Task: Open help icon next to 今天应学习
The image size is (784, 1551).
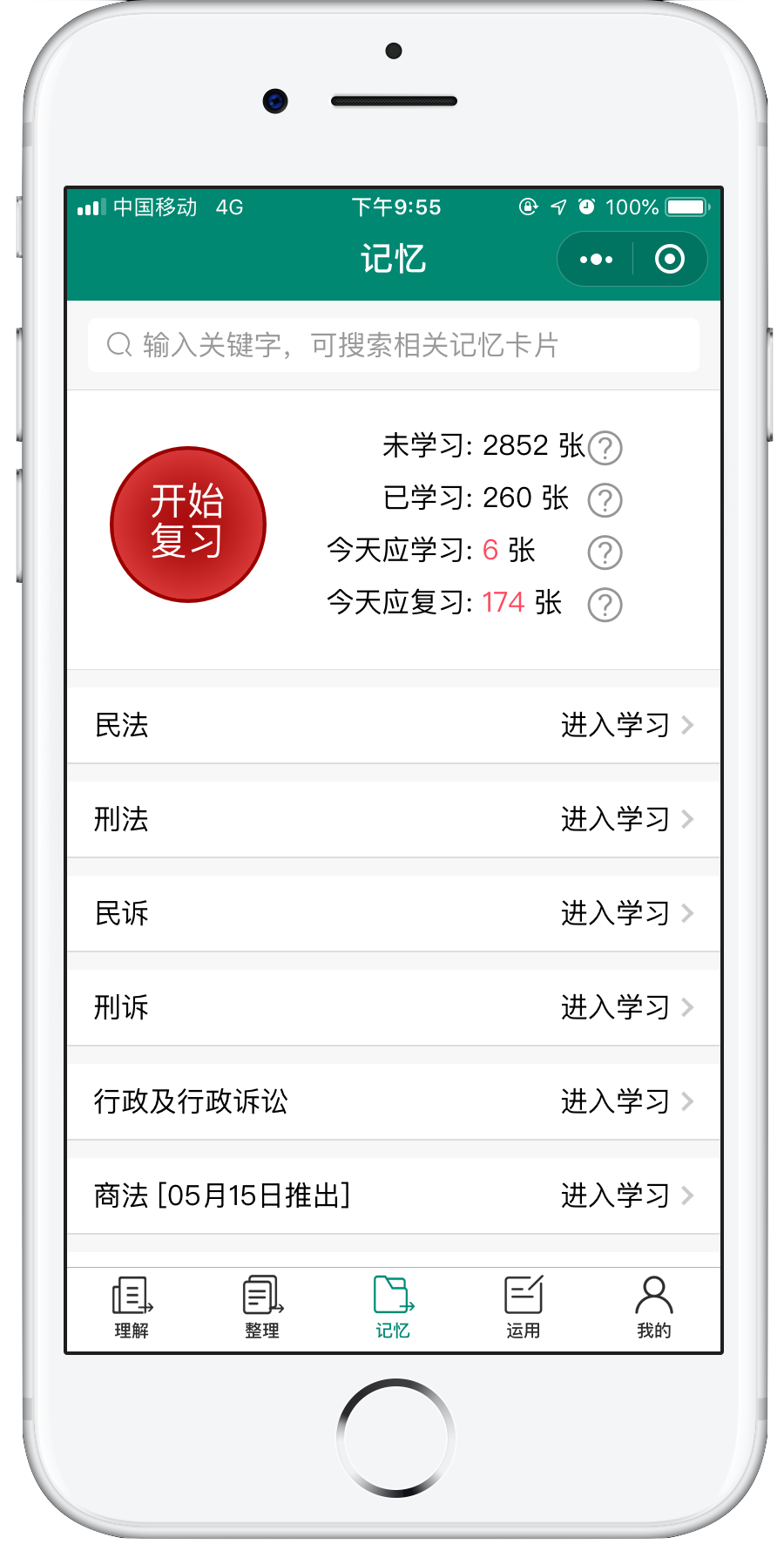Action: coord(605,552)
